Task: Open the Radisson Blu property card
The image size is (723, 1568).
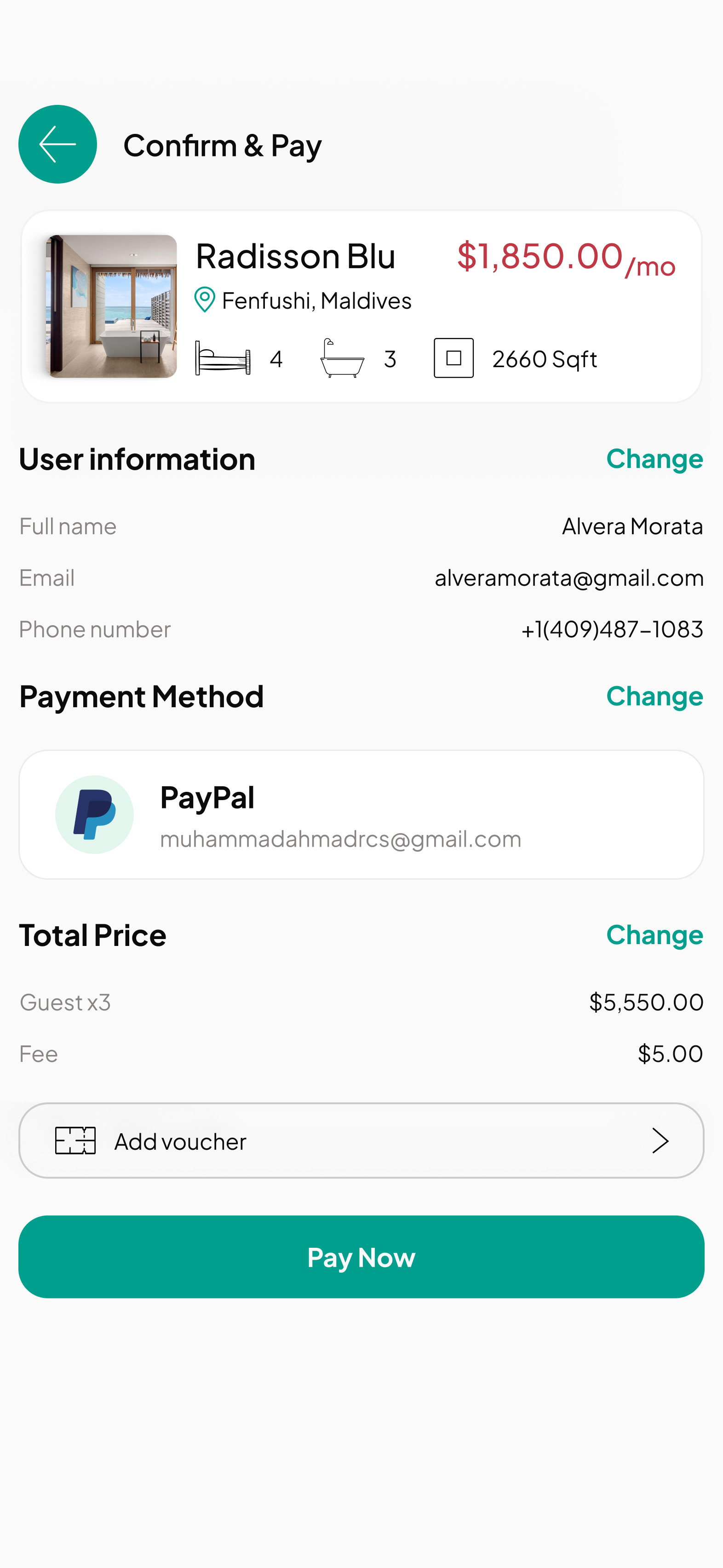Action: click(x=361, y=306)
